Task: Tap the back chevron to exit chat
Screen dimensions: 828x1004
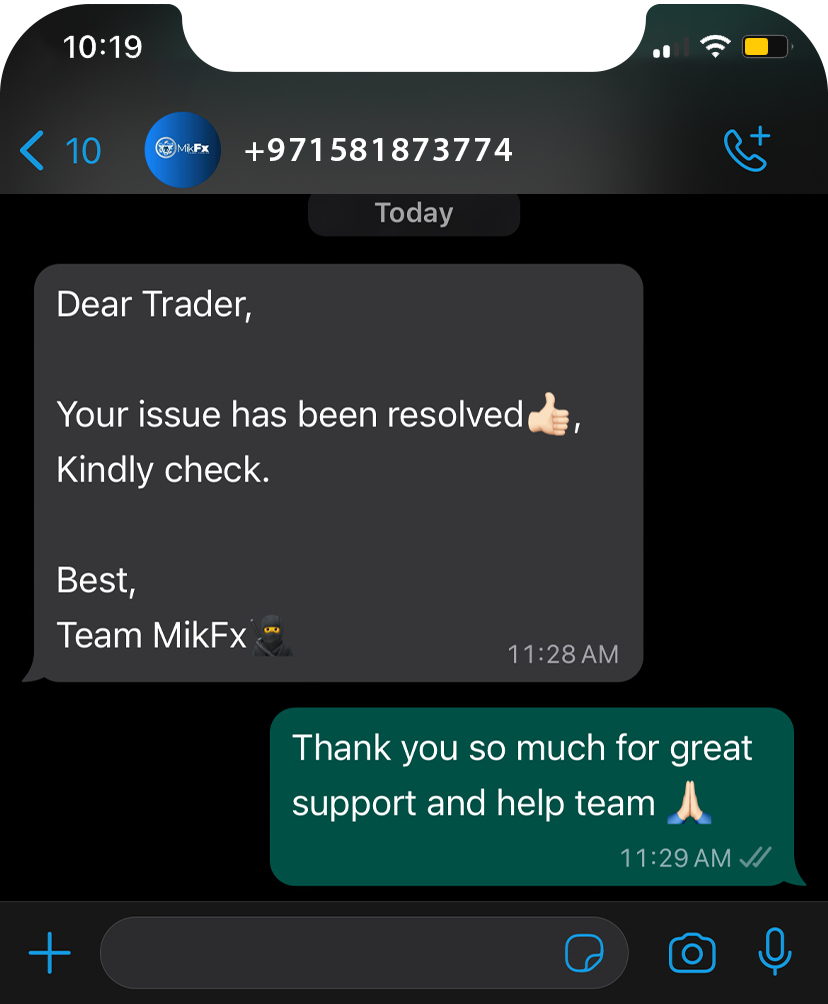Action: coord(30,150)
